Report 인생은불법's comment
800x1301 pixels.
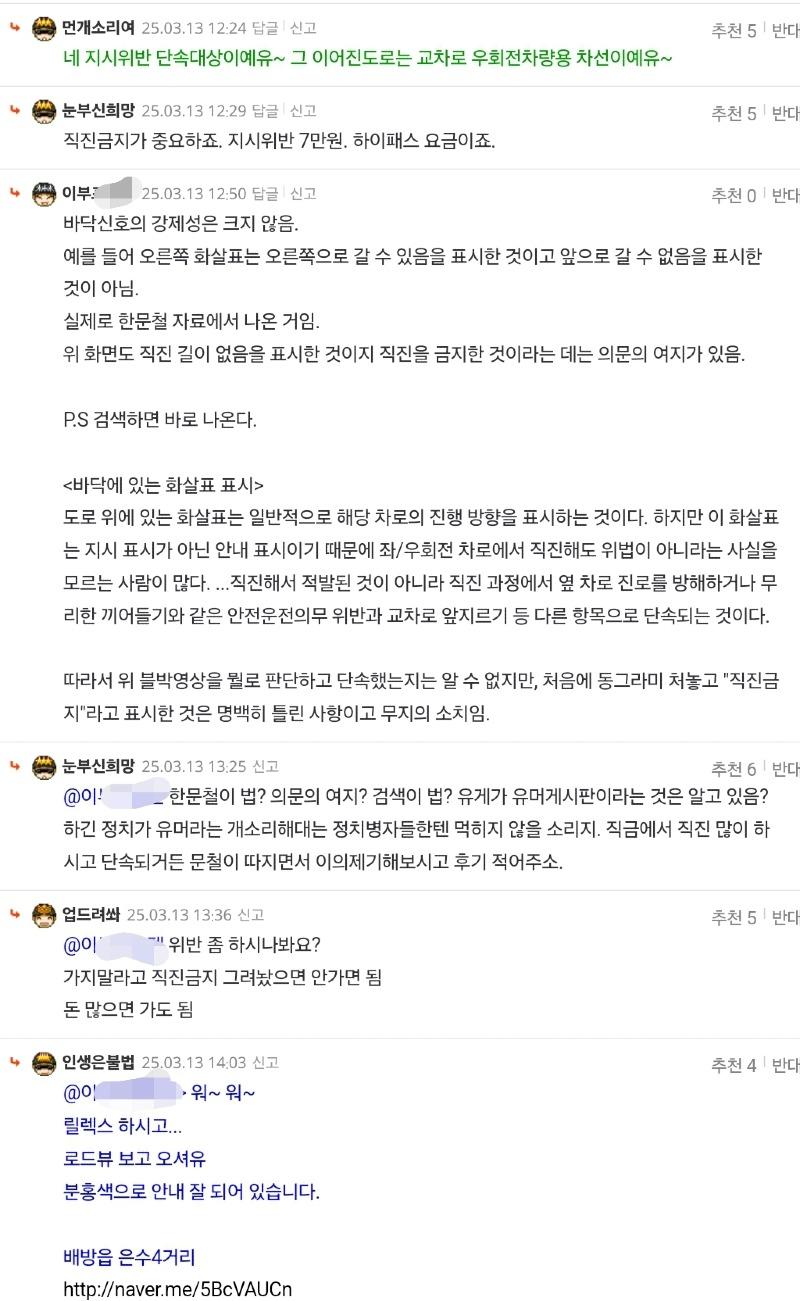pyautogui.click(x=265, y=1062)
